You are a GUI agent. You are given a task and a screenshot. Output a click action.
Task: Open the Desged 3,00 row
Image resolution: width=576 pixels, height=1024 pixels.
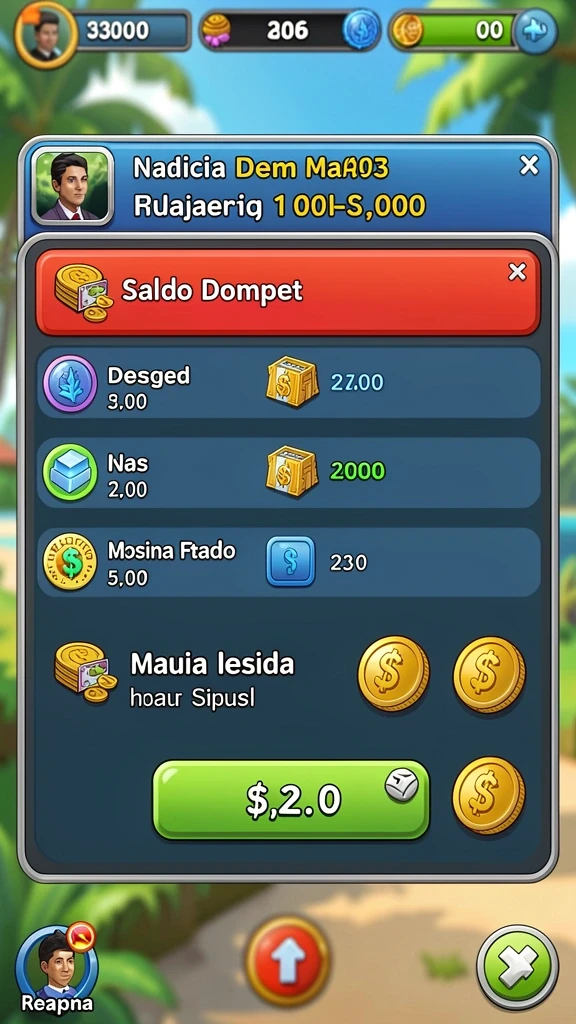click(x=289, y=383)
